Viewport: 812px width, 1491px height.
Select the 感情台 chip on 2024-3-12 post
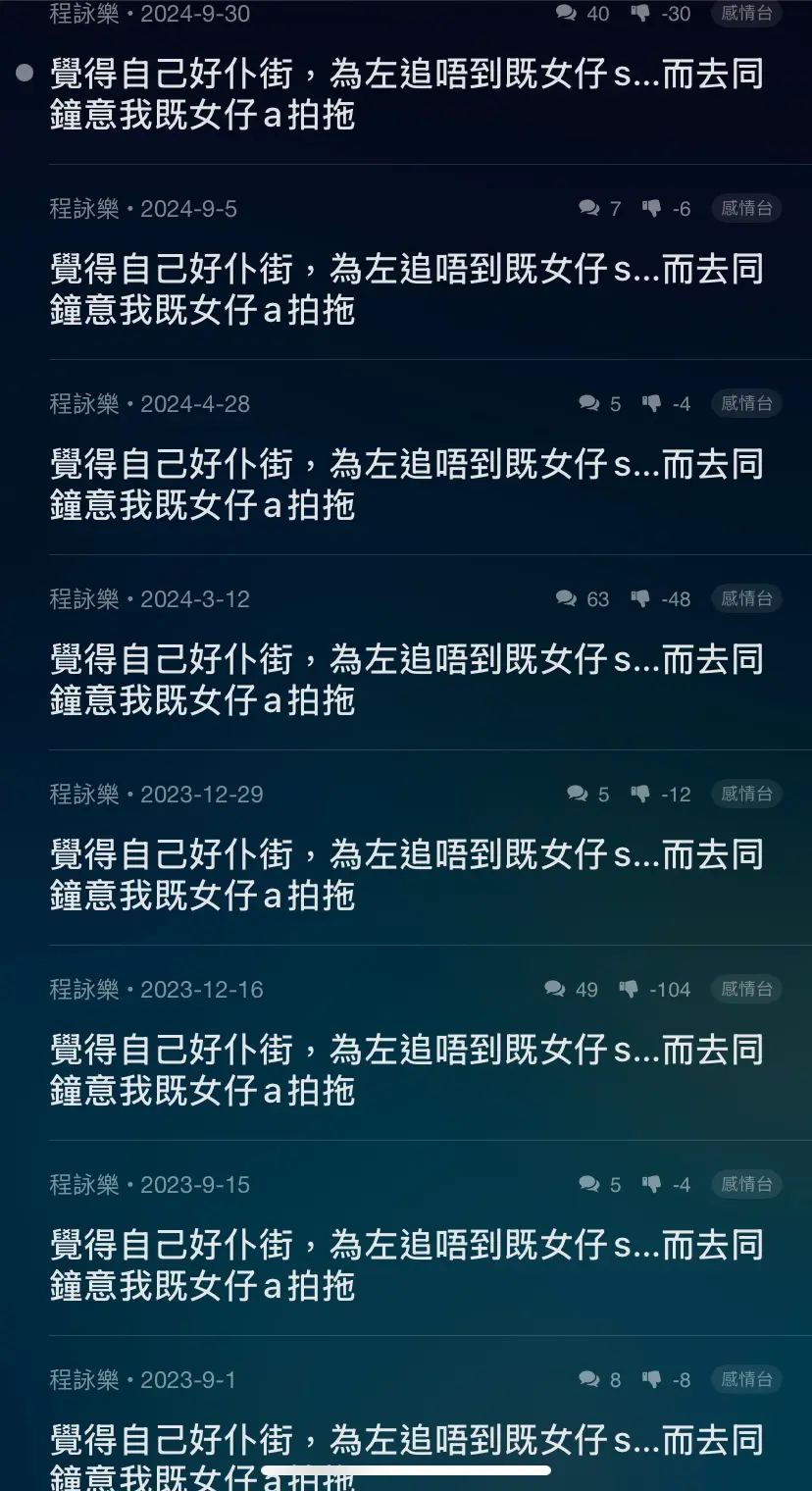click(746, 598)
